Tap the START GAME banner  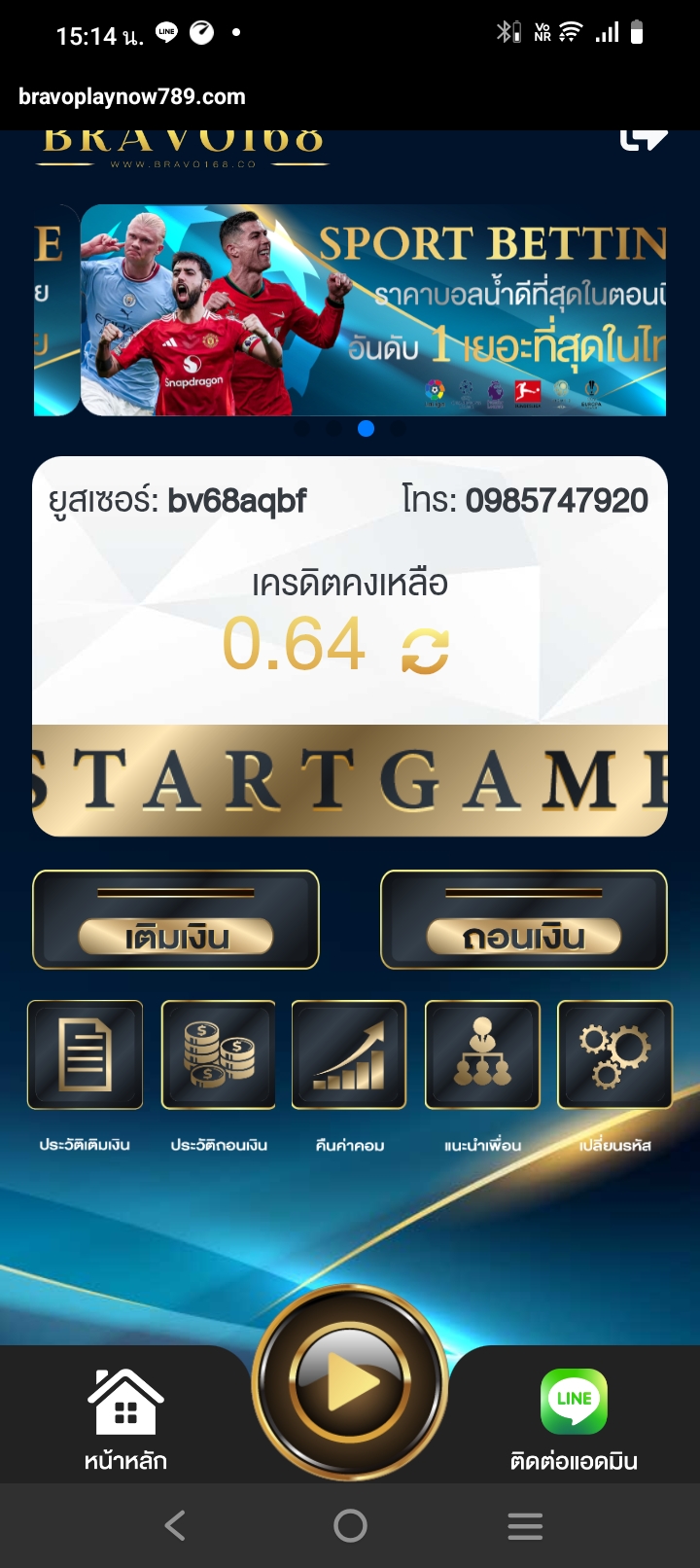(x=350, y=780)
